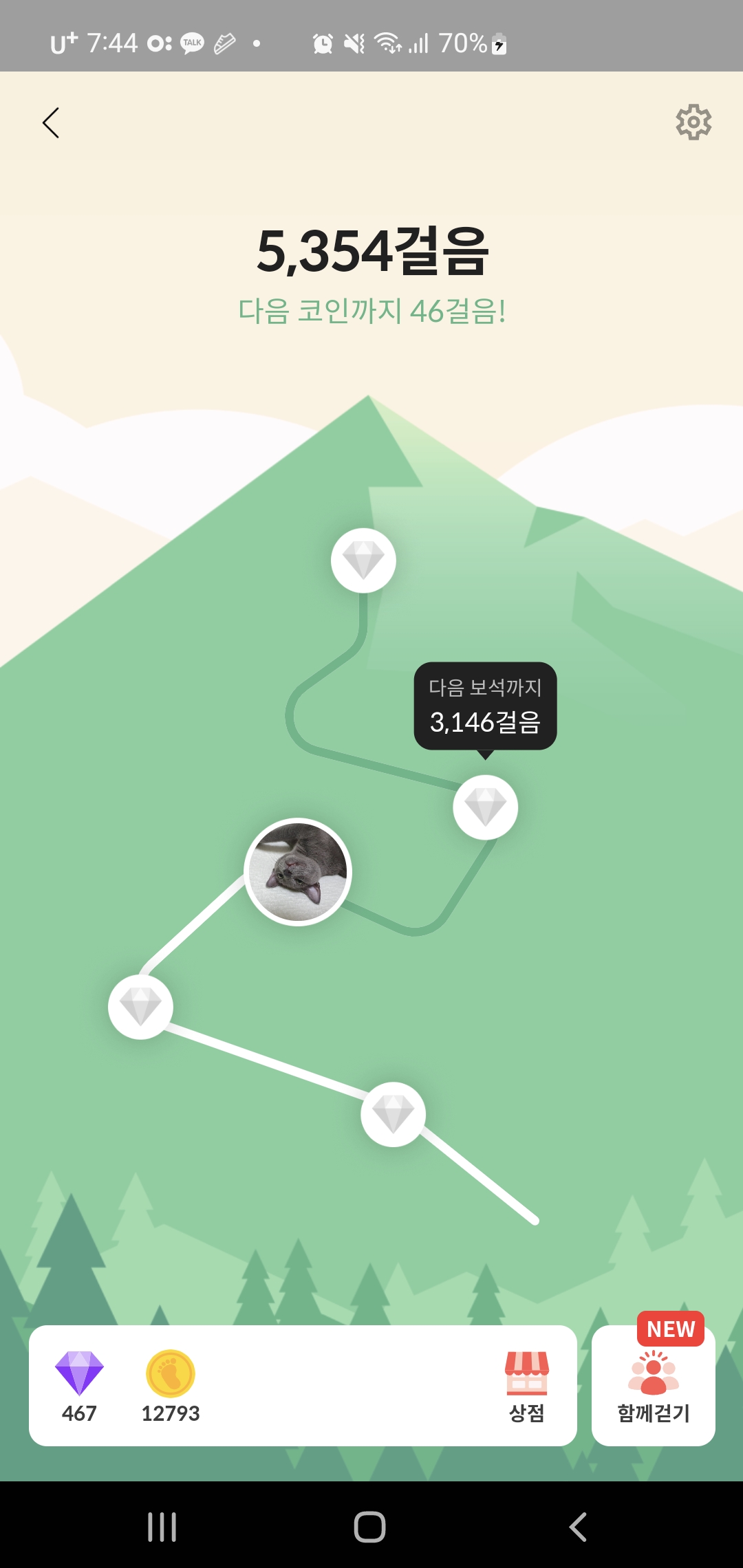Viewport: 743px width, 1568px height.
Task: Open the 함께걷기 walk-together feature
Action: coord(654,1386)
